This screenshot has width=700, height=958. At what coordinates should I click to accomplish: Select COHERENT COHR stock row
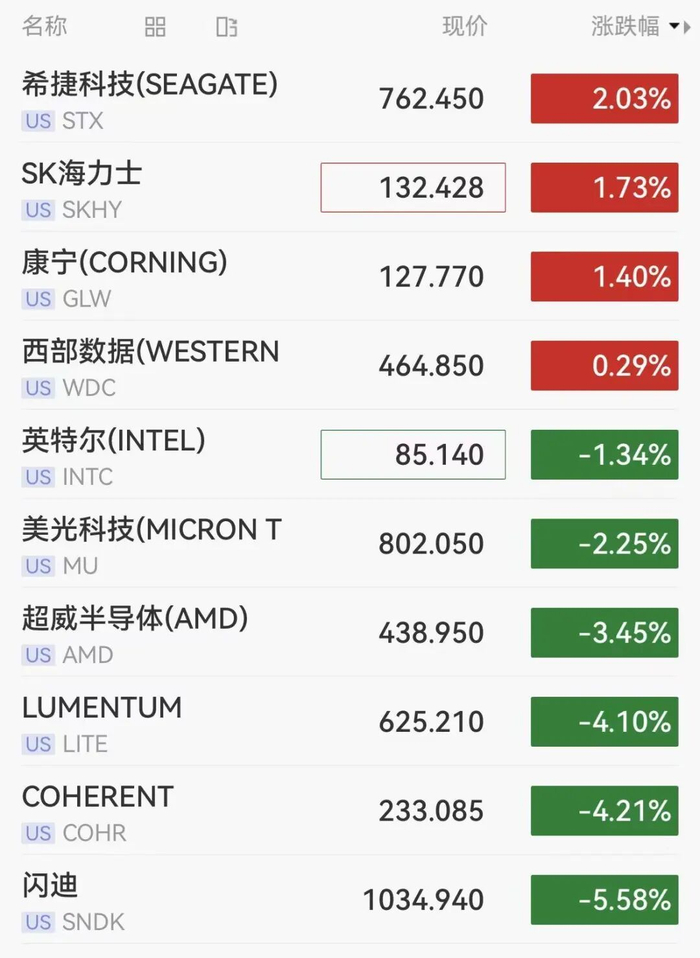coord(350,811)
